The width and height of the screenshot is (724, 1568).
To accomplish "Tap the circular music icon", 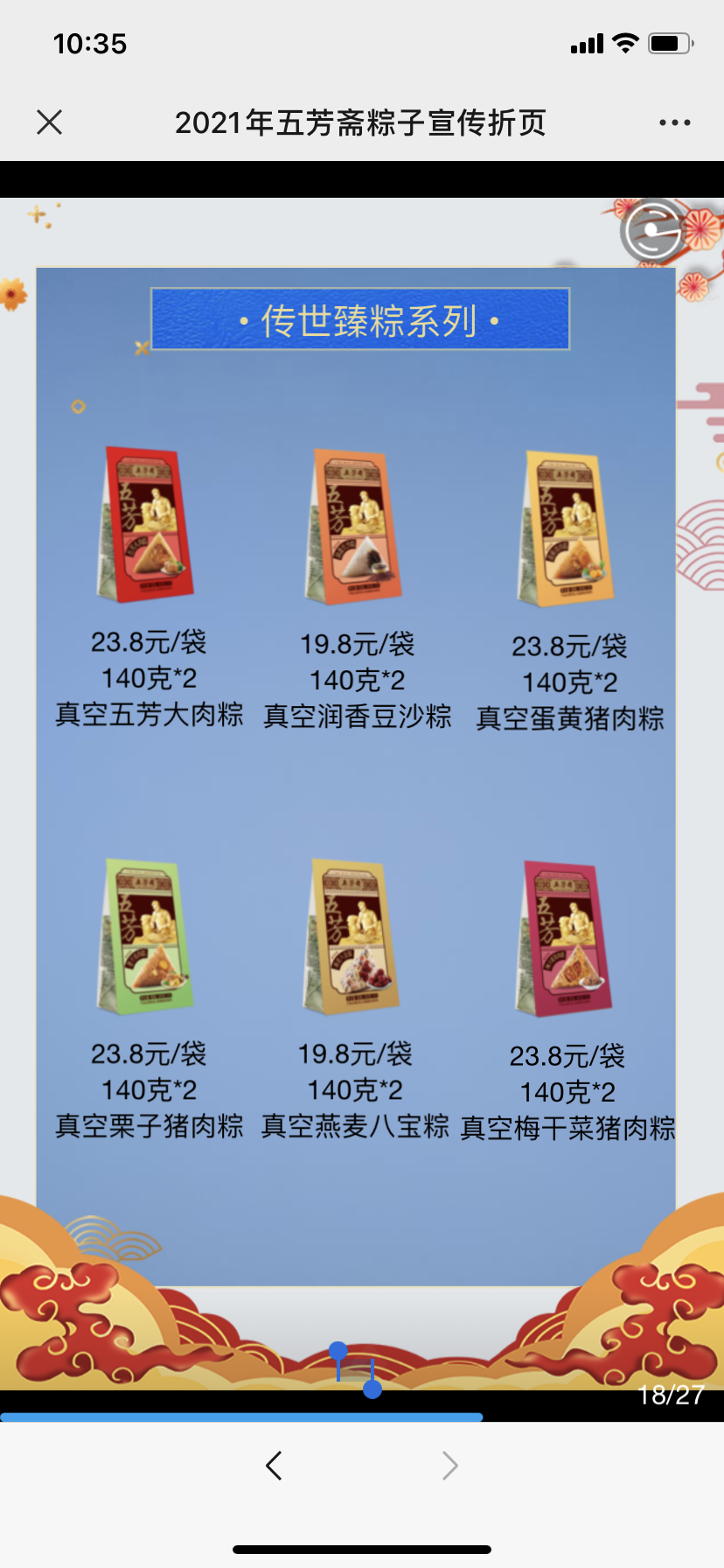I will (x=652, y=230).
